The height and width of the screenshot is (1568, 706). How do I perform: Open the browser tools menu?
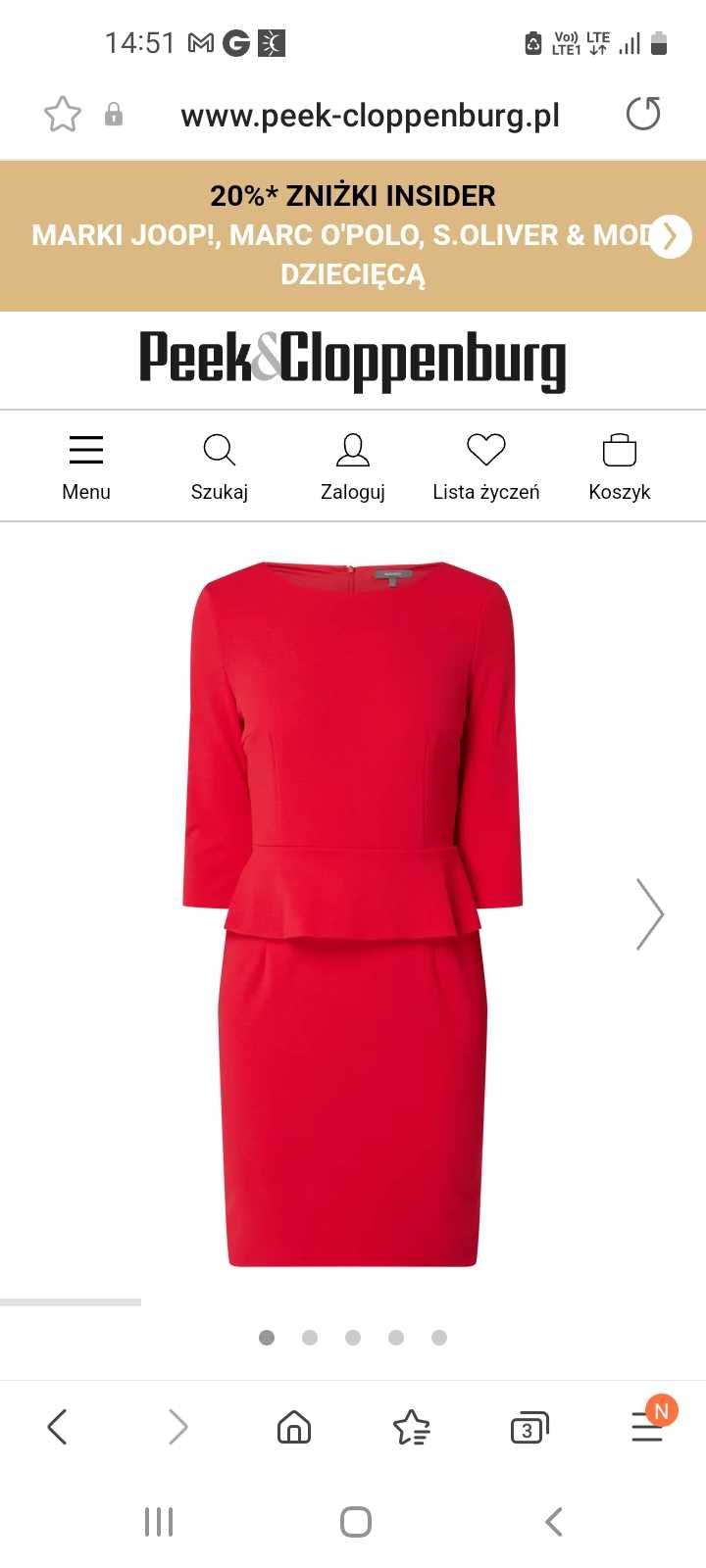coord(647,1427)
